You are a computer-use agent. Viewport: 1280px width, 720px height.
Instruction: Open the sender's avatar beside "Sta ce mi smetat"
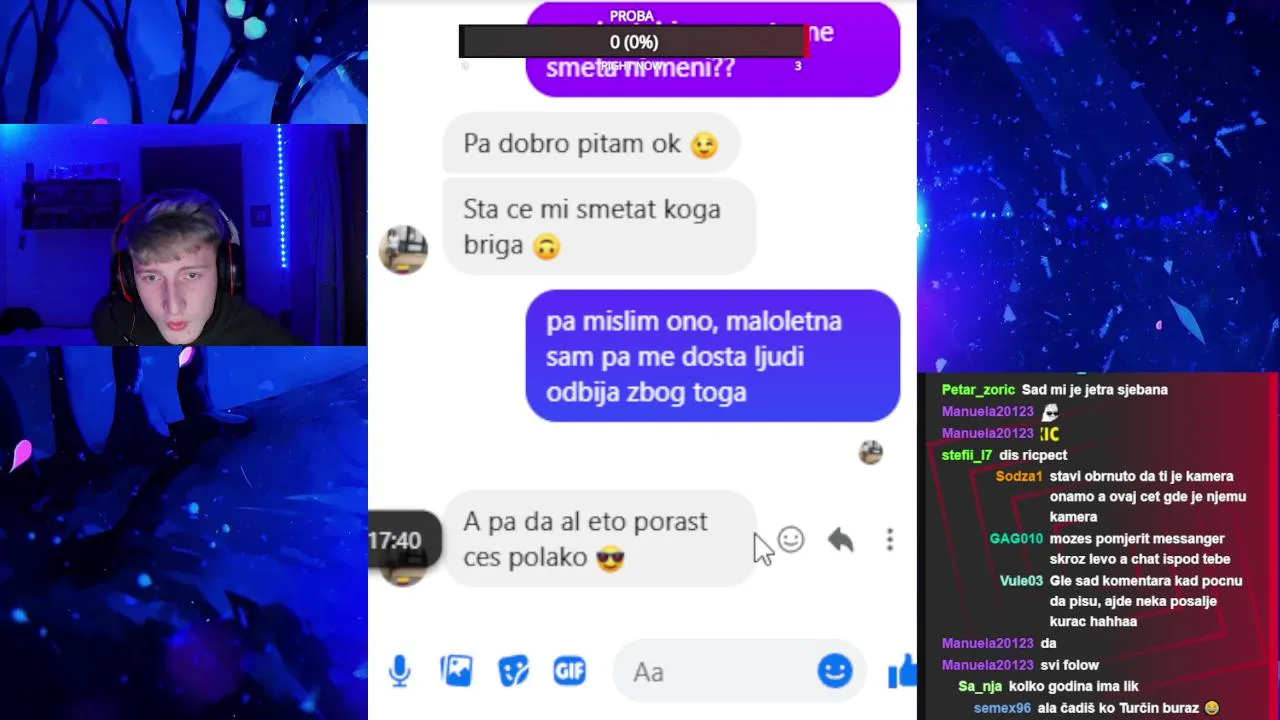pos(404,249)
